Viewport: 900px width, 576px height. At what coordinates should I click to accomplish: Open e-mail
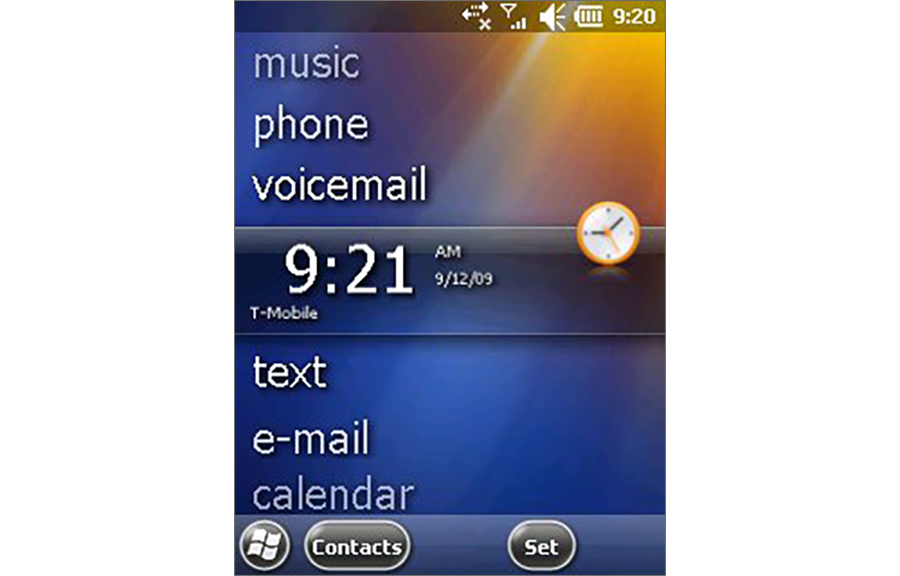click(311, 439)
